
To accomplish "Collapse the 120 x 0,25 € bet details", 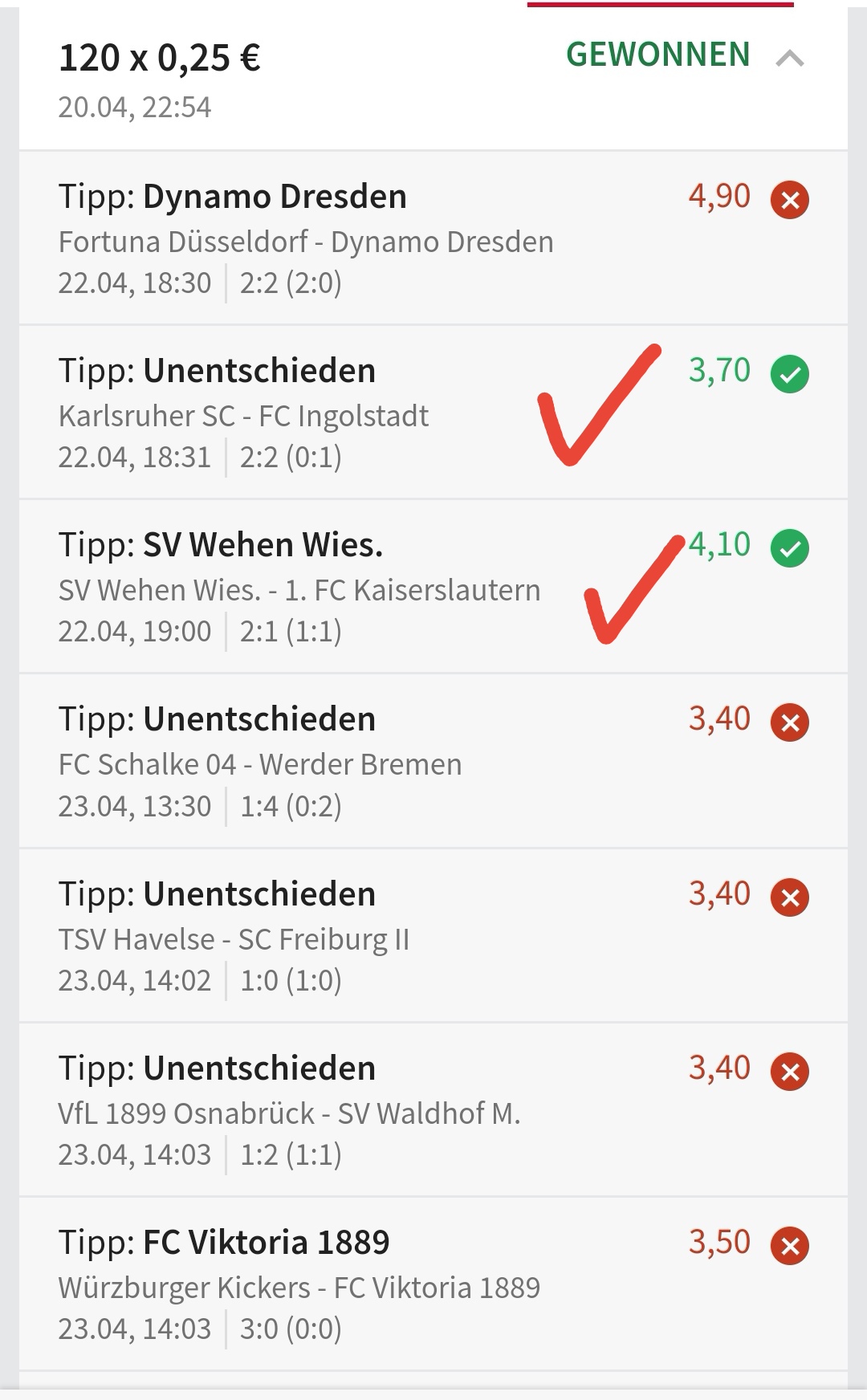I will (x=789, y=58).
